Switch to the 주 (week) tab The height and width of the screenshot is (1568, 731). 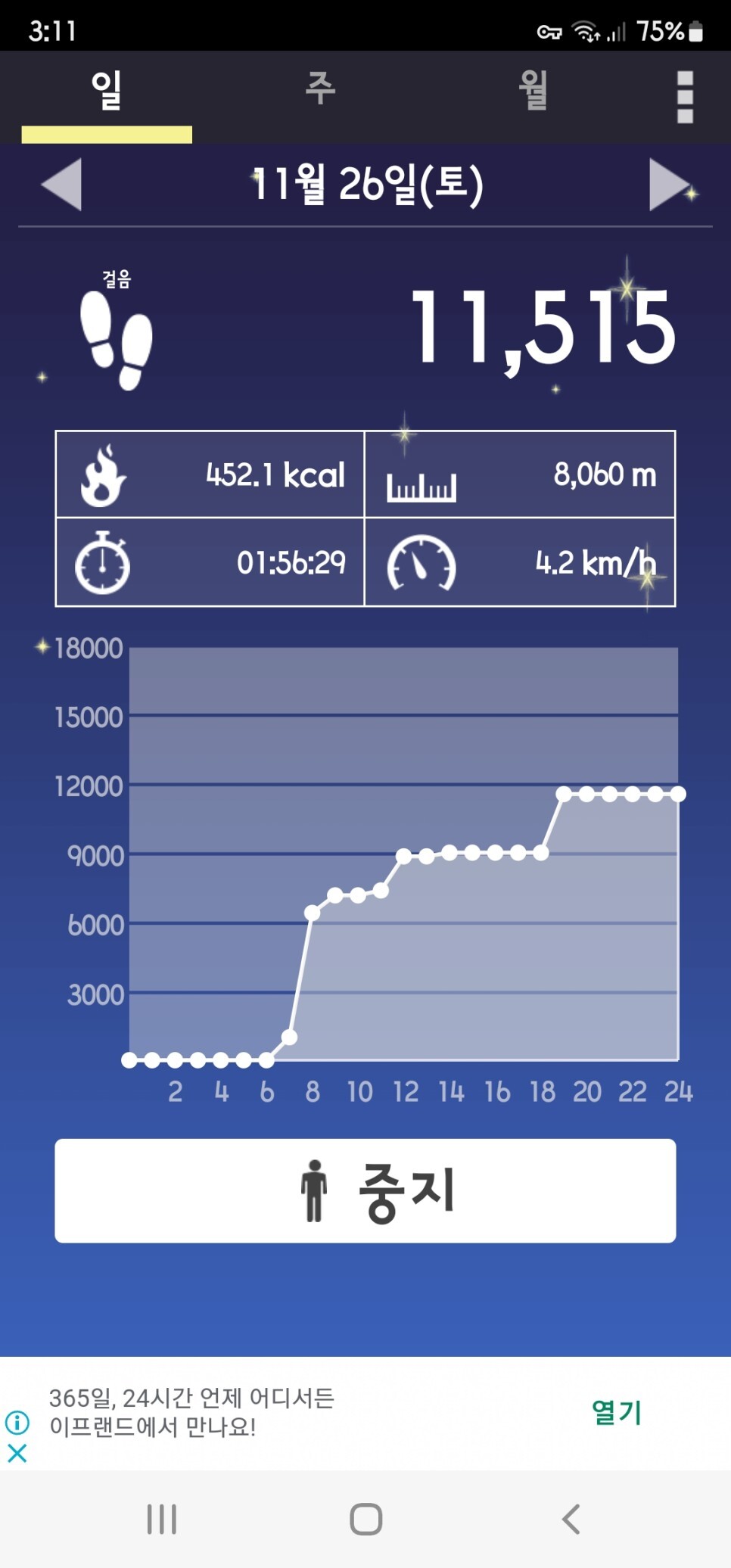(320, 91)
